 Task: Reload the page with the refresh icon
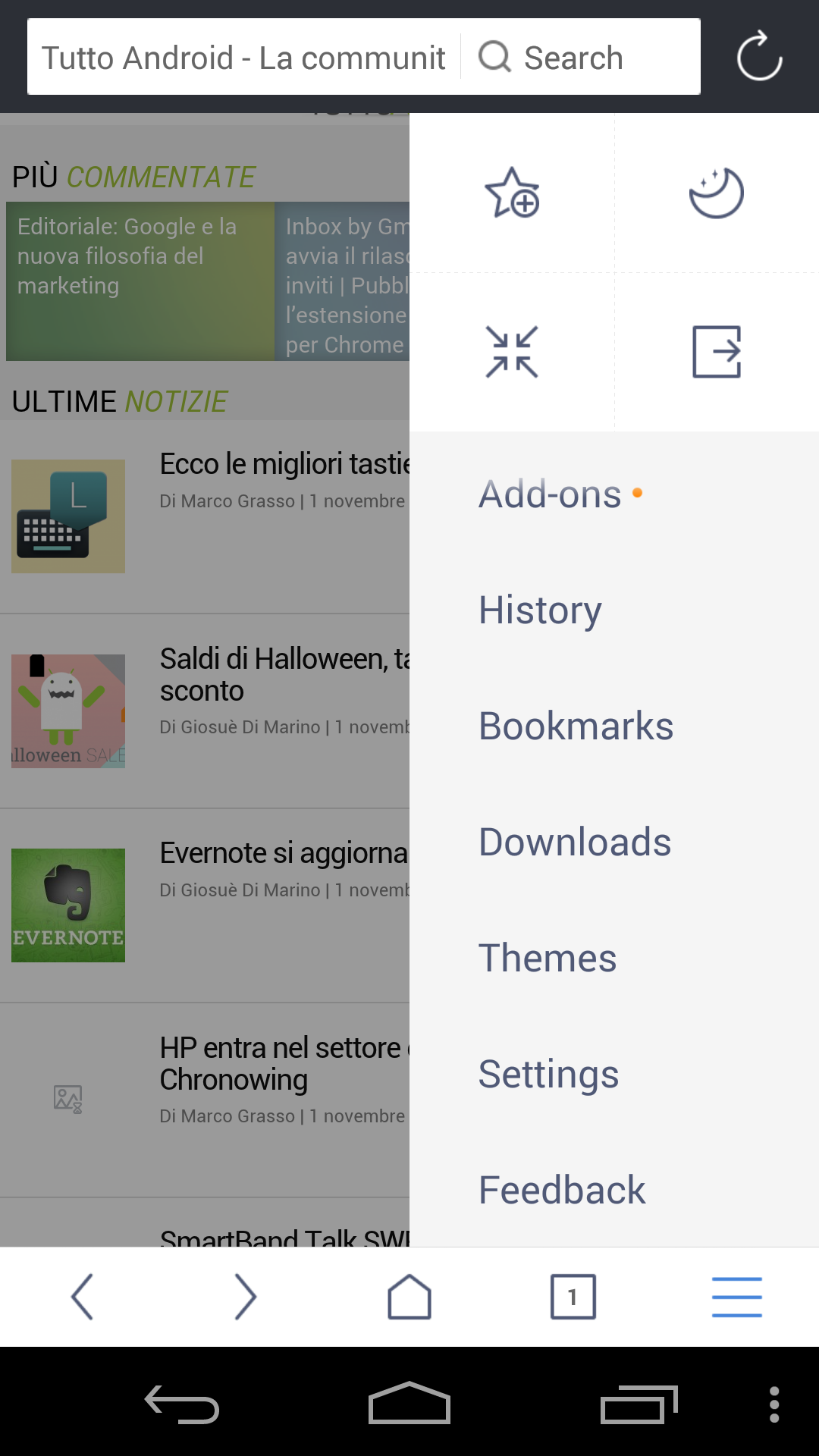pyautogui.click(x=759, y=56)
